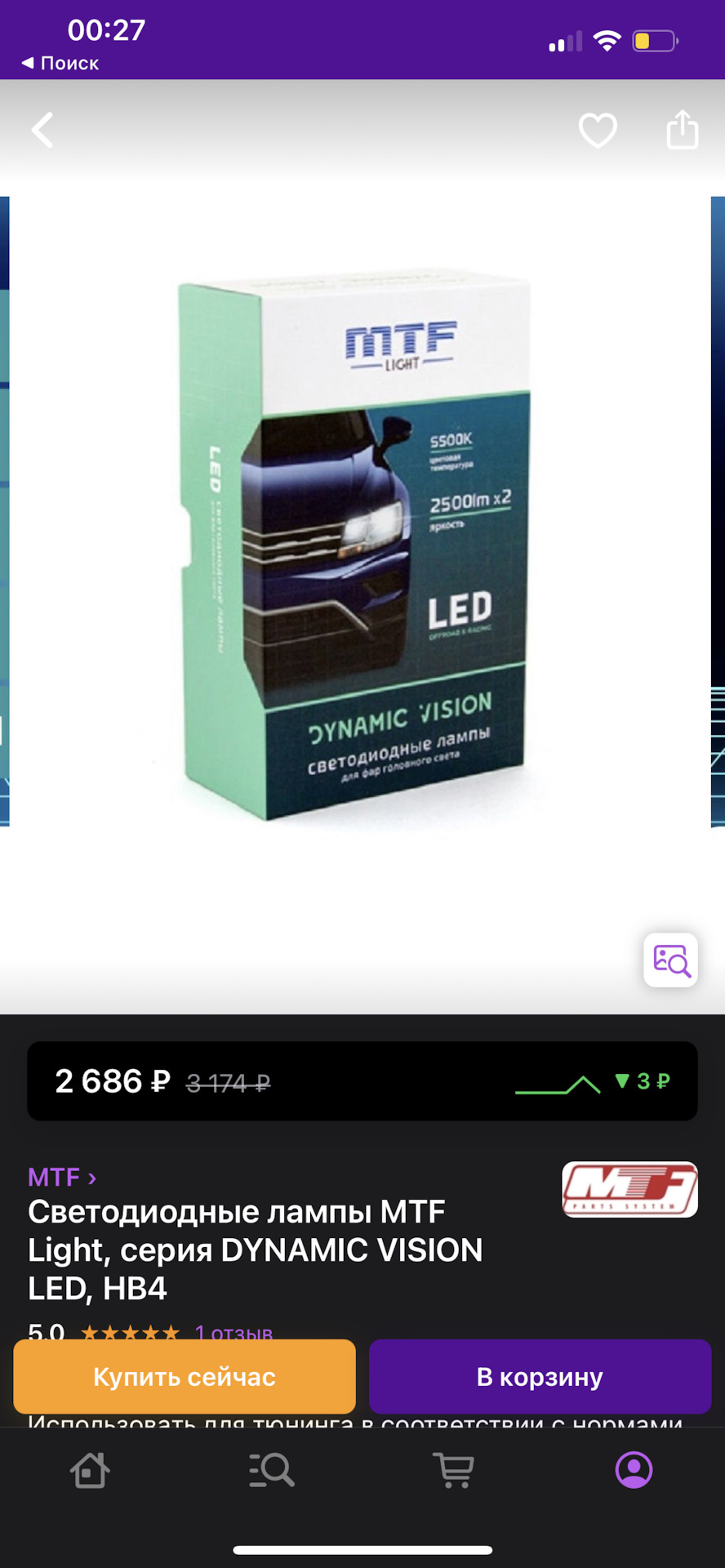Viewport: 725px width, 1568px height.
Task: Switch to the Home tab
Action: pyautogui.click(x=90, y=1470)
